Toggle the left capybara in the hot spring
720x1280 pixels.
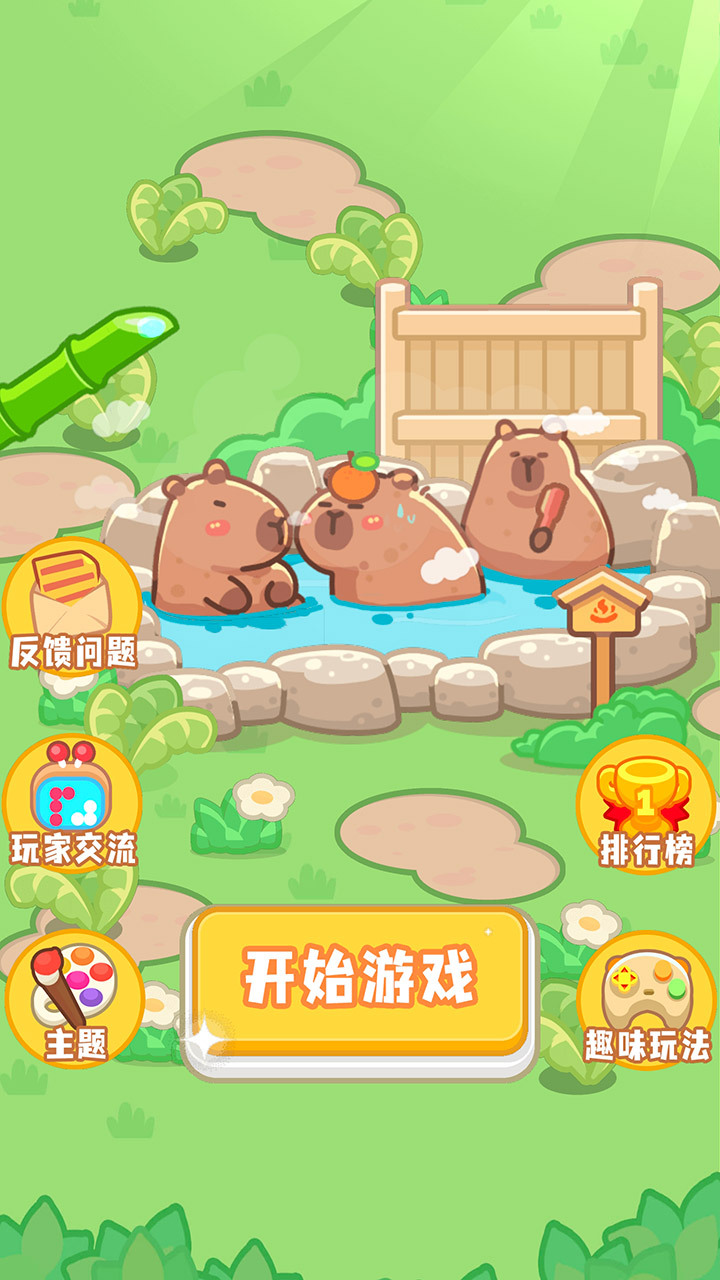point(220,540)
